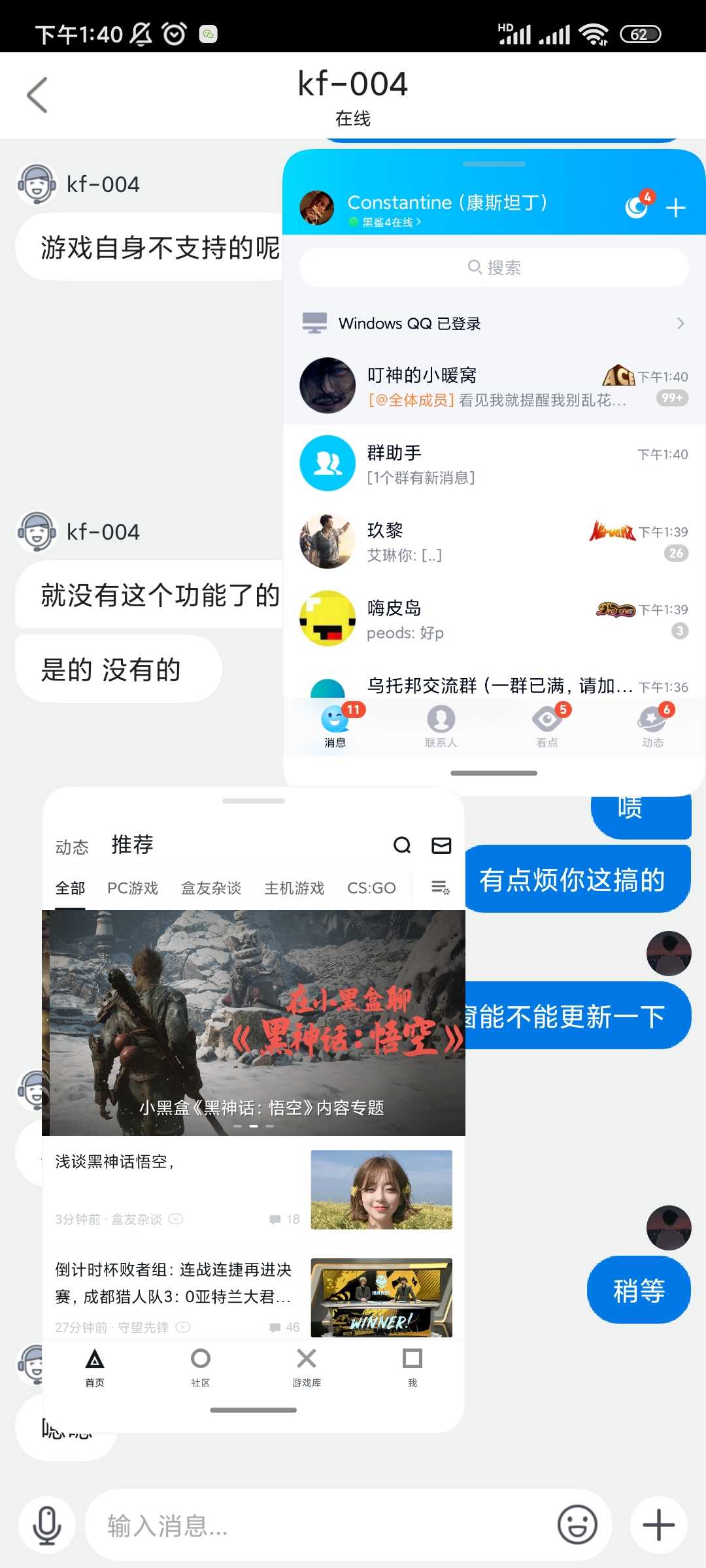Open the Windows QQ 已登录 row
This screenshot has width=706, height=1568.
[494, 323]
